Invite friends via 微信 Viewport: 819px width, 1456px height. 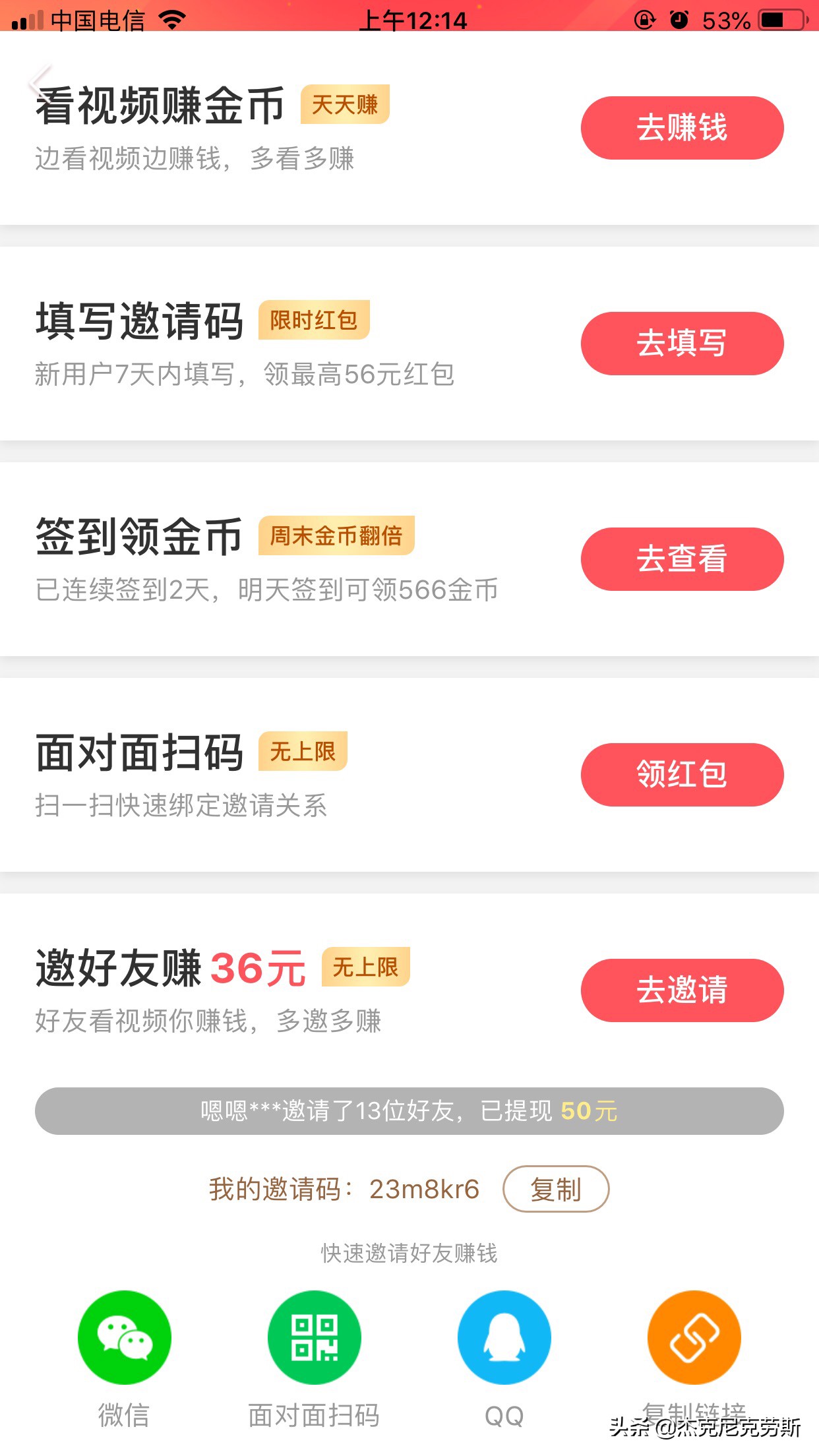[x=124, y=1337]
